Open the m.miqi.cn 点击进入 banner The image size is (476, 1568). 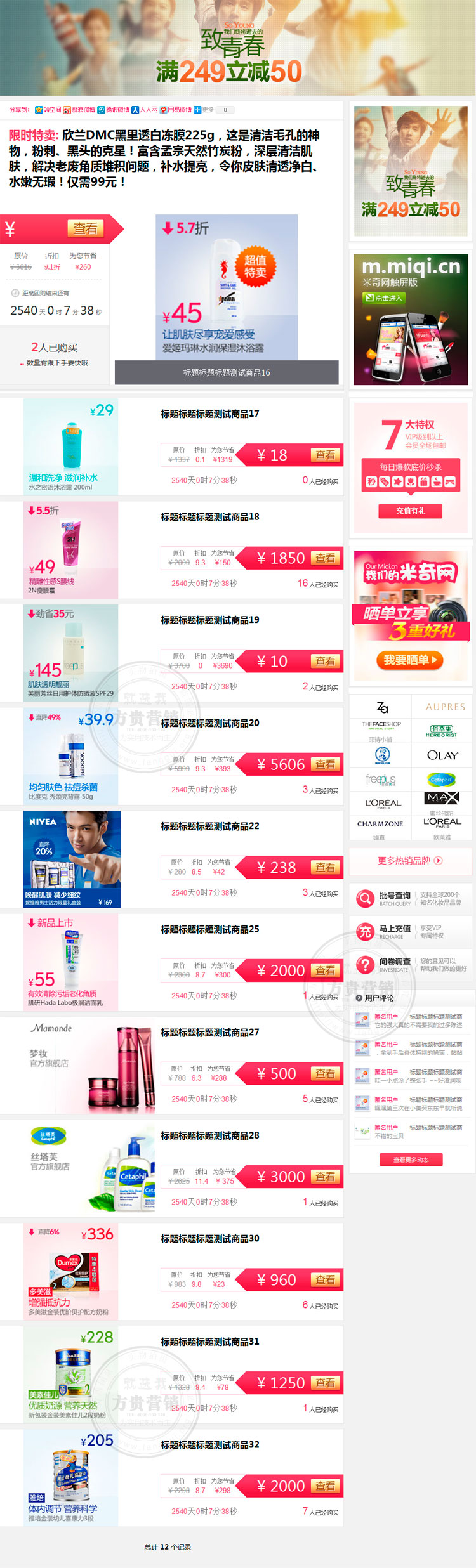coord(384,297)
